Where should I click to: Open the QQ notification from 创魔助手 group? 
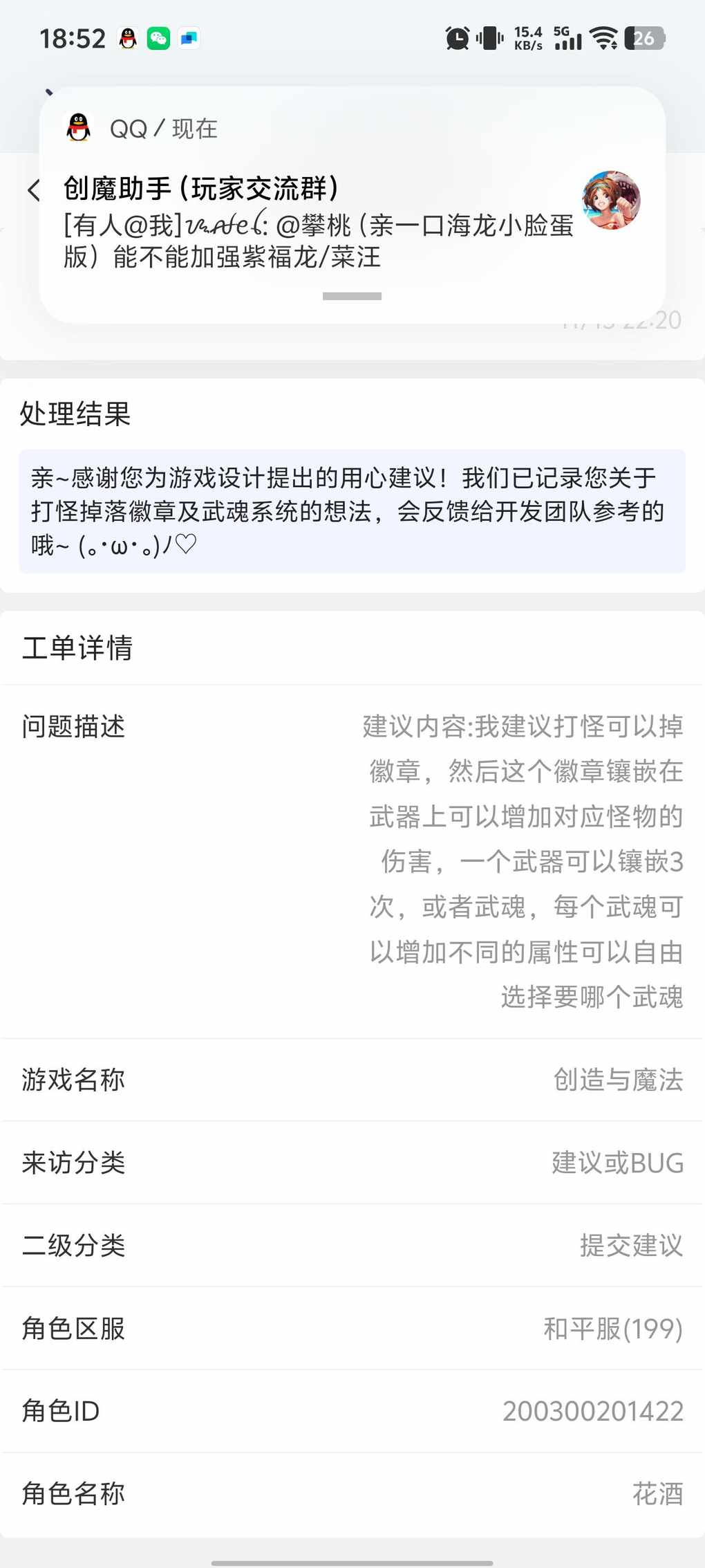pyautogui.click(x=318, y=223)
